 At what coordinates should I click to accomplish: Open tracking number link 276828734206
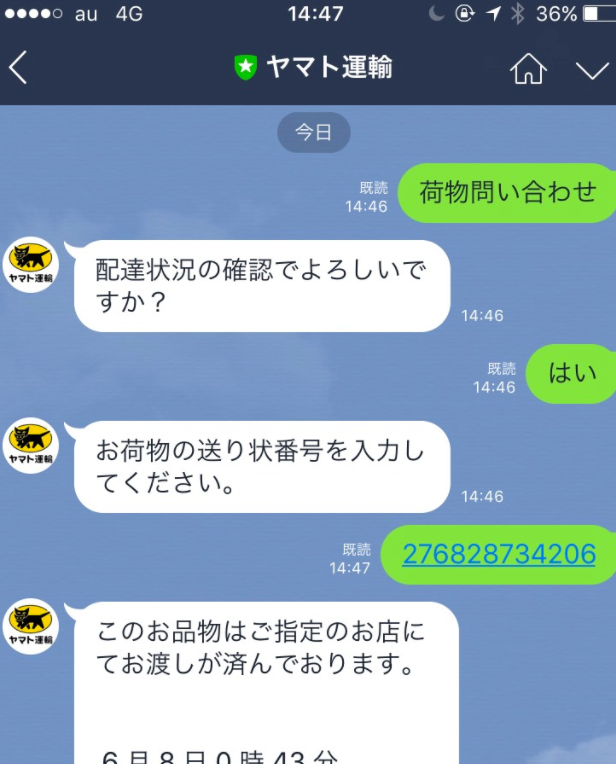(498, 554)
